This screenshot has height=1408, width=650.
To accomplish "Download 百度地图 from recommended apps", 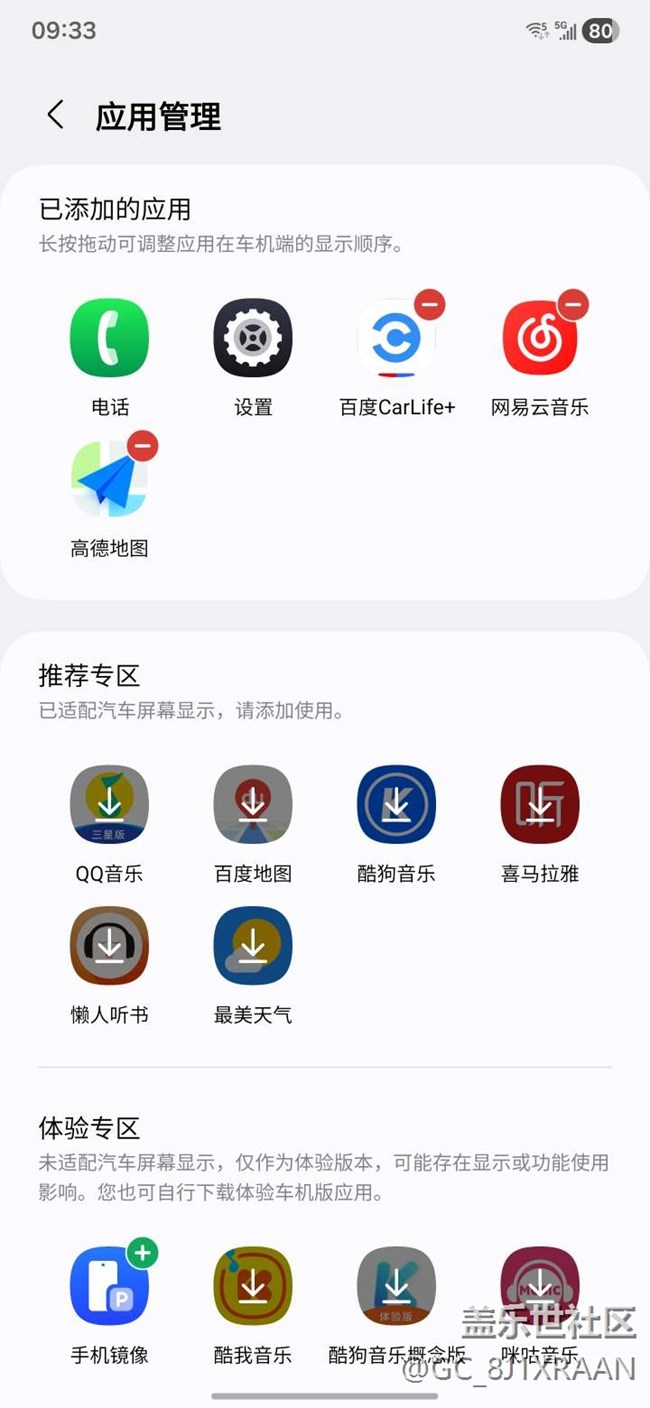I will 253,804.
